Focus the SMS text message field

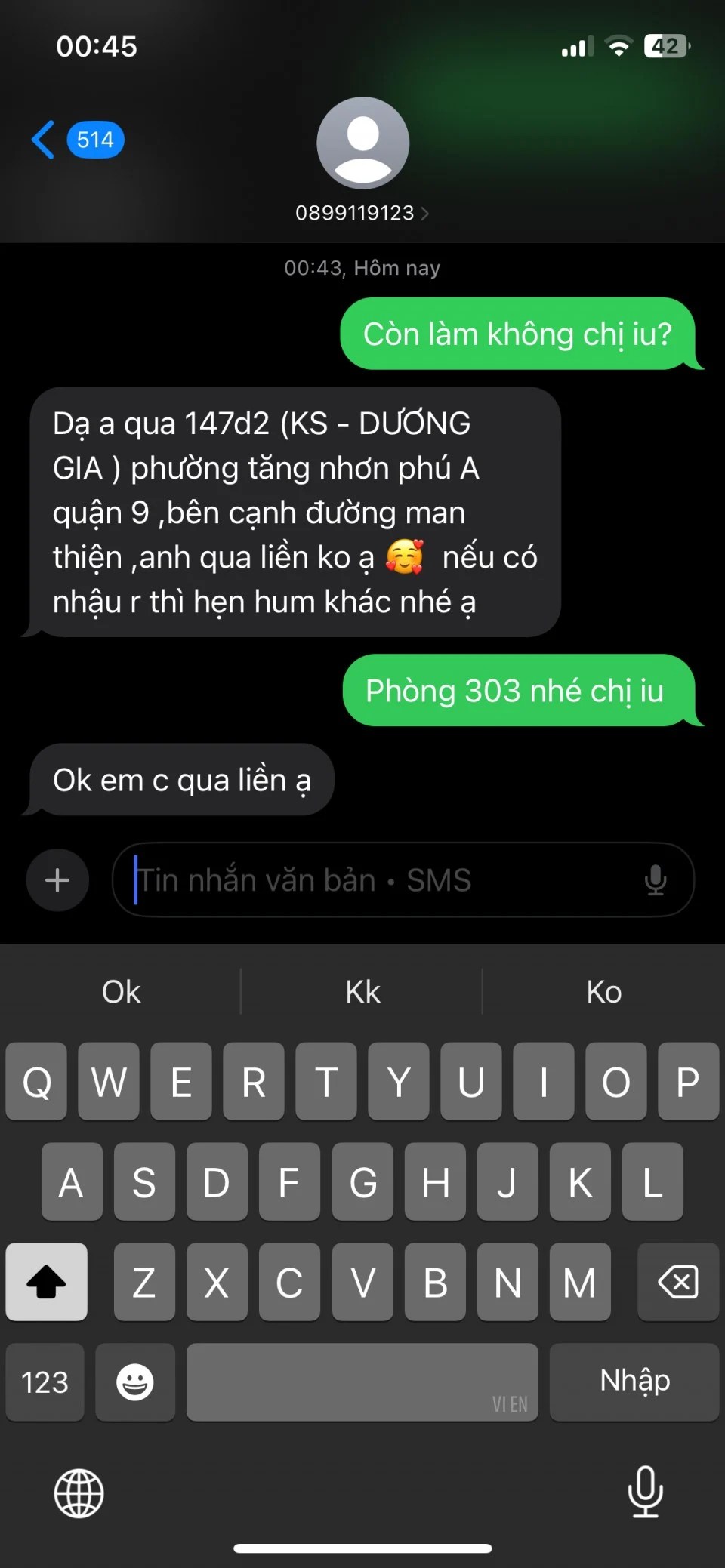click(378, 879)
